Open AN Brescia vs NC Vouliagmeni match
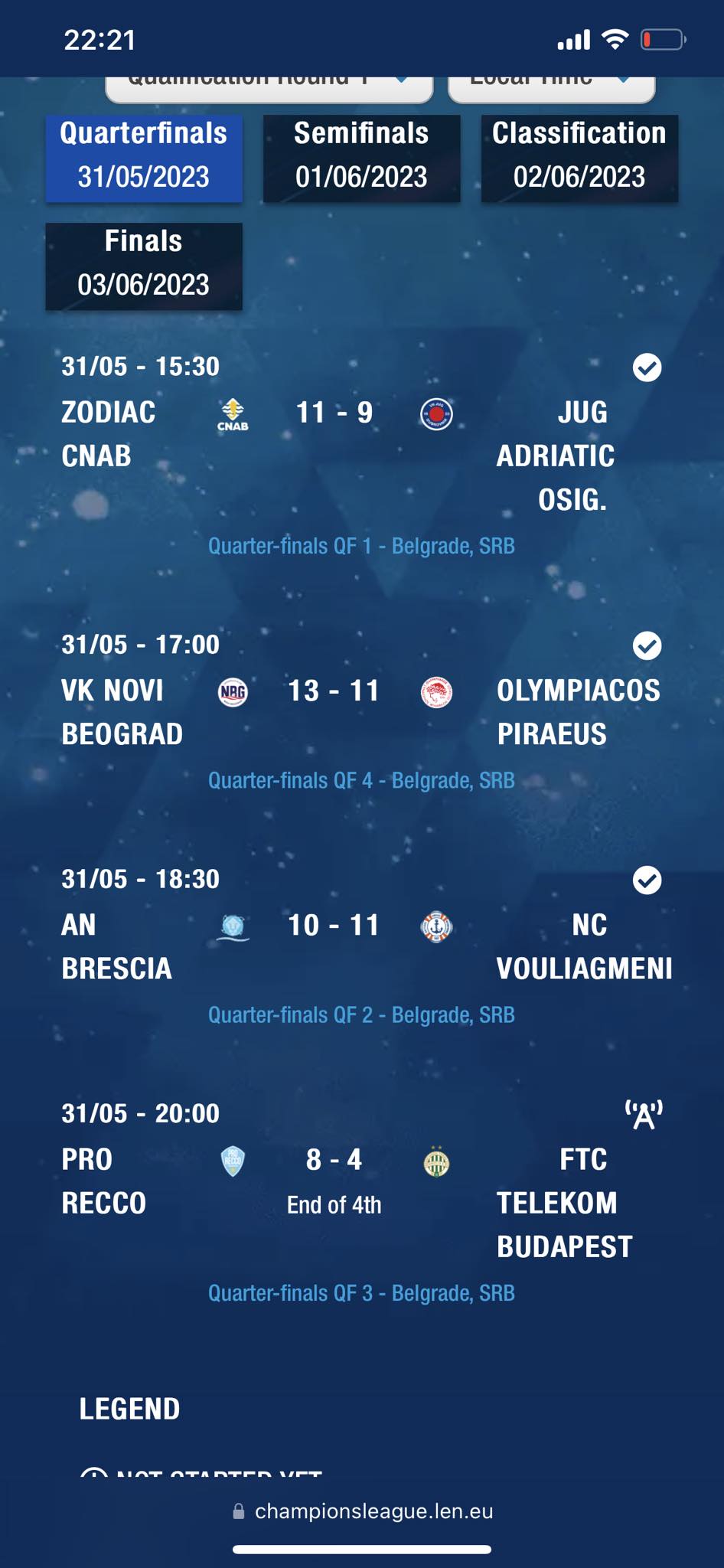The height and width of the screenshot is (1568, 724). pos(334,926)
